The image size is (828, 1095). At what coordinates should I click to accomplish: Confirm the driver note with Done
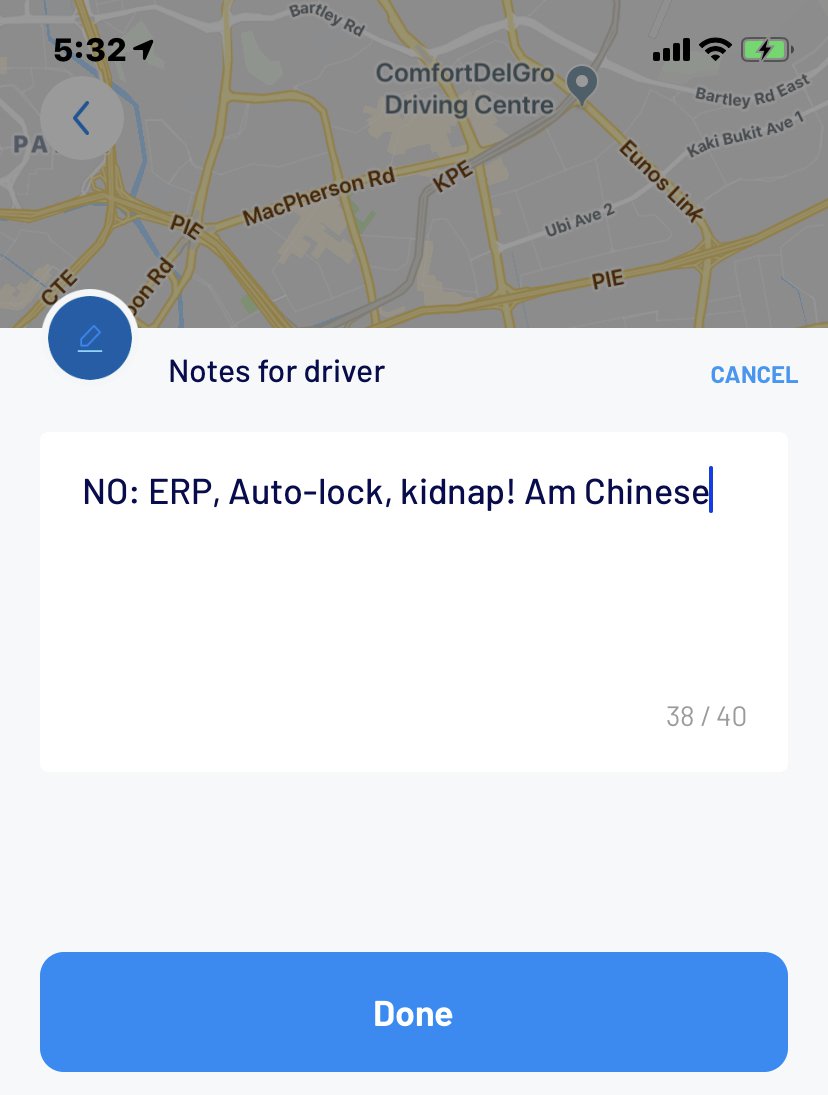414,1012
